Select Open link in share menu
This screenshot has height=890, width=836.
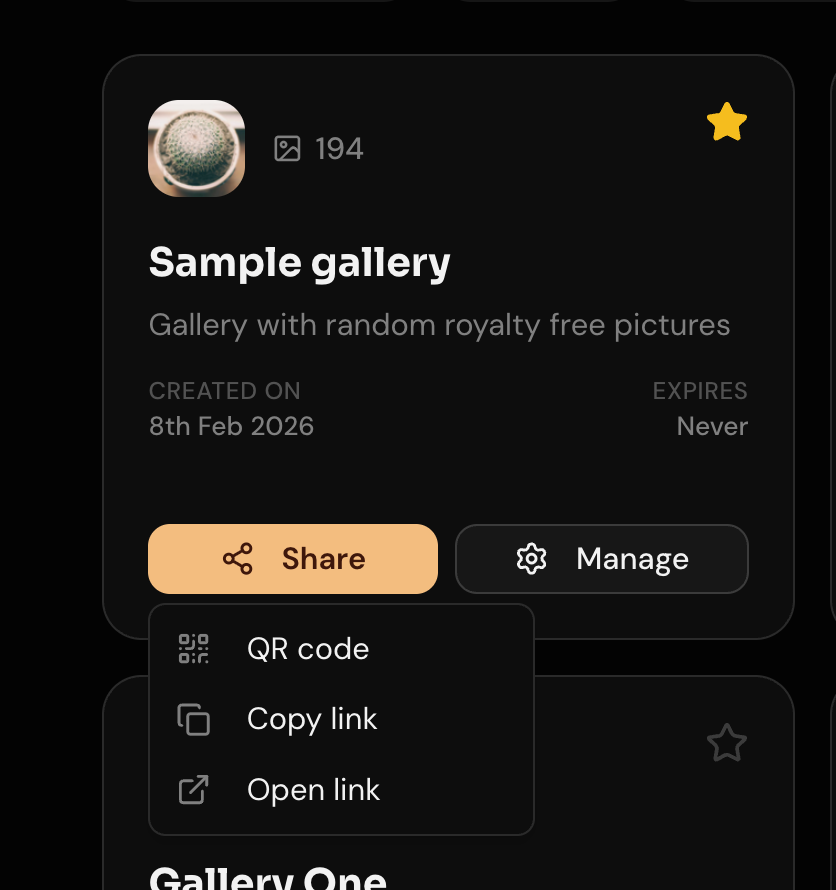[313, 790]
